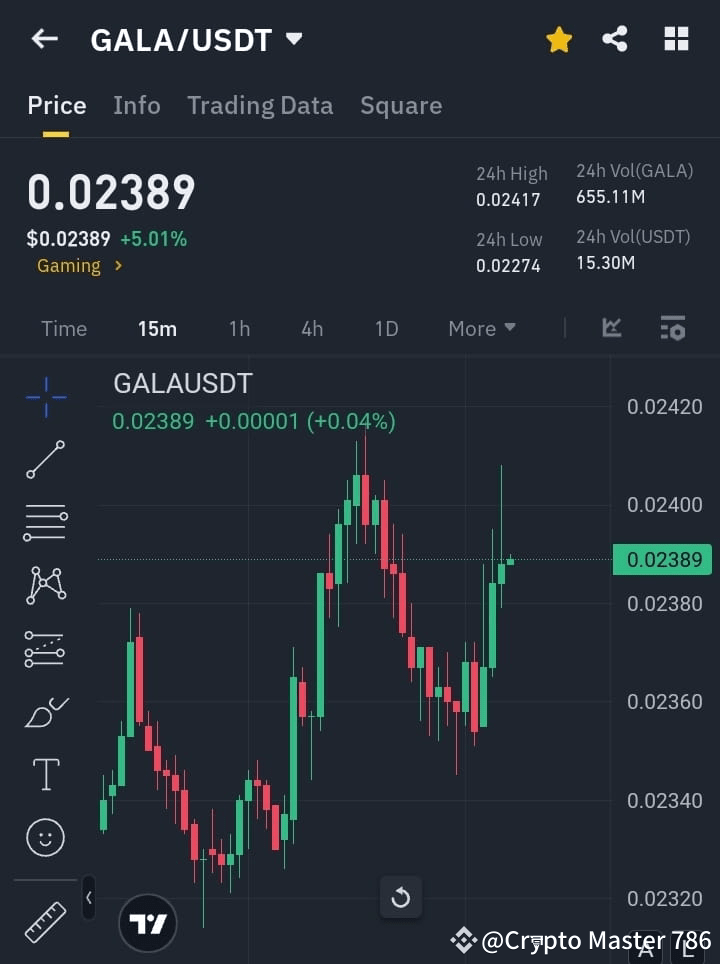Open the More interval dropdown
Screen dimensions: 720x964
tap(481, 328)
